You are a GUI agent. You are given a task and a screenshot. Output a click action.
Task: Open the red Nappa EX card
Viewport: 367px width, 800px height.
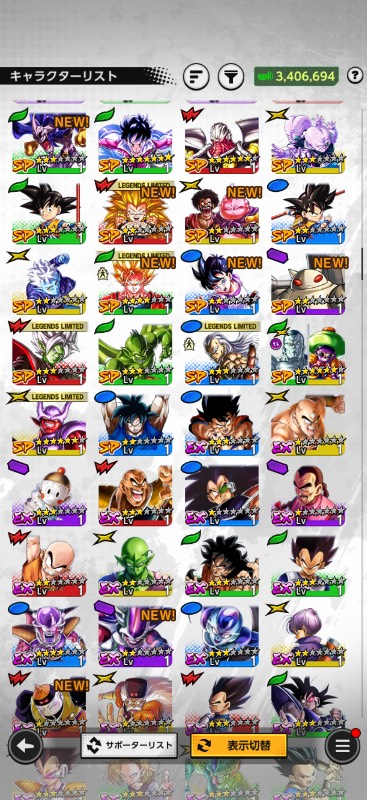pyautogui.click(x=136, y=493)
